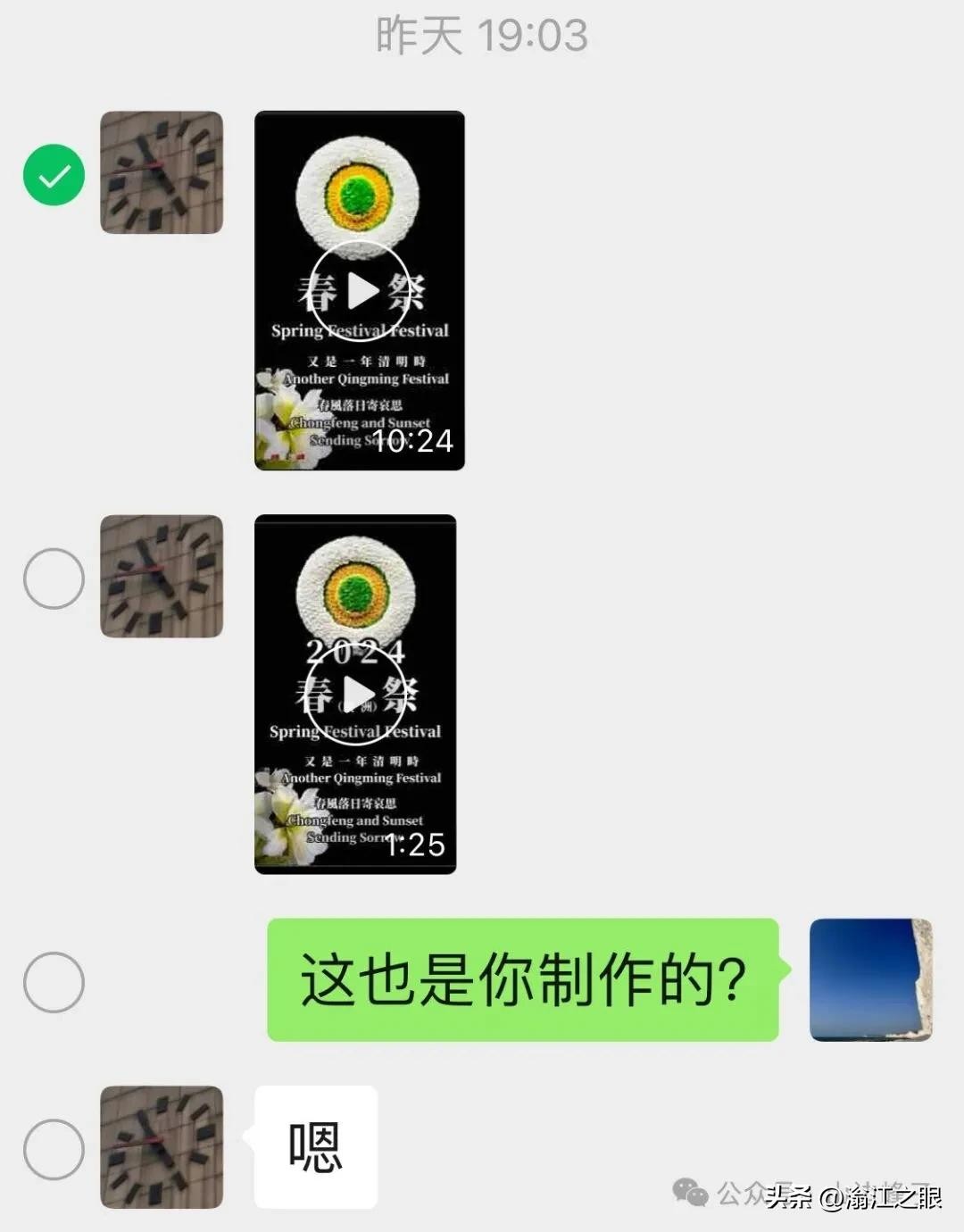964x1232 pixels.
Task: Select the message 这也是你制作的?
Action: coord(54,981)
